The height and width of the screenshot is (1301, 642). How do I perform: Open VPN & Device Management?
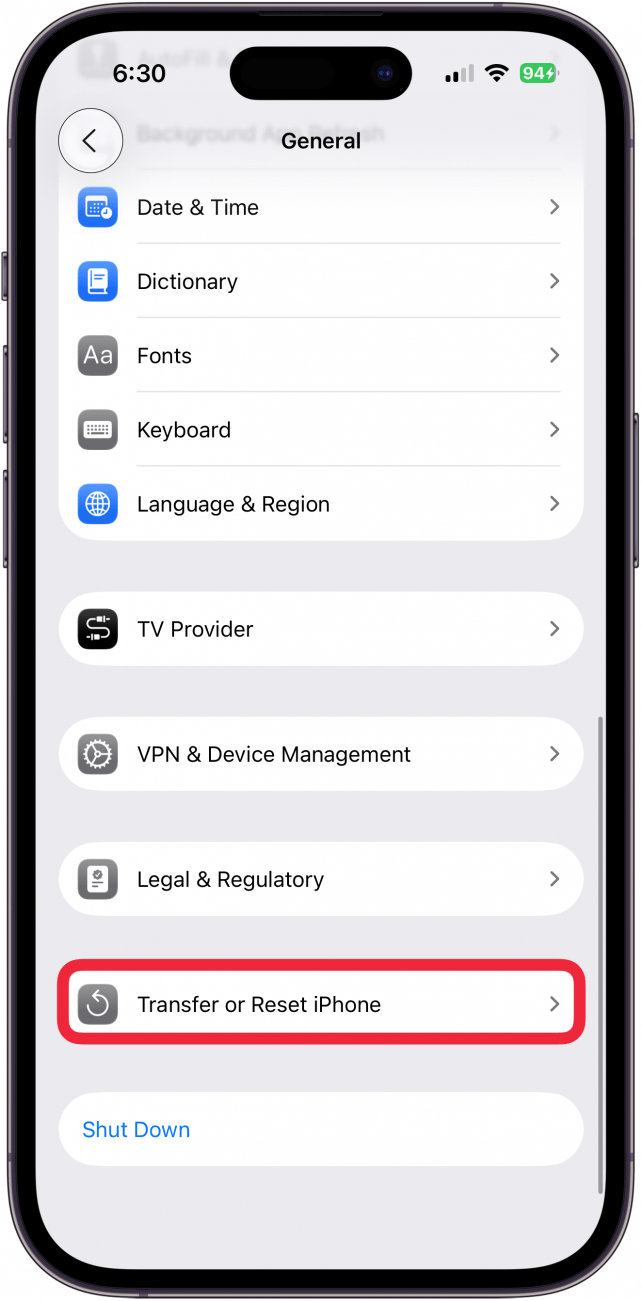point(320,754)
